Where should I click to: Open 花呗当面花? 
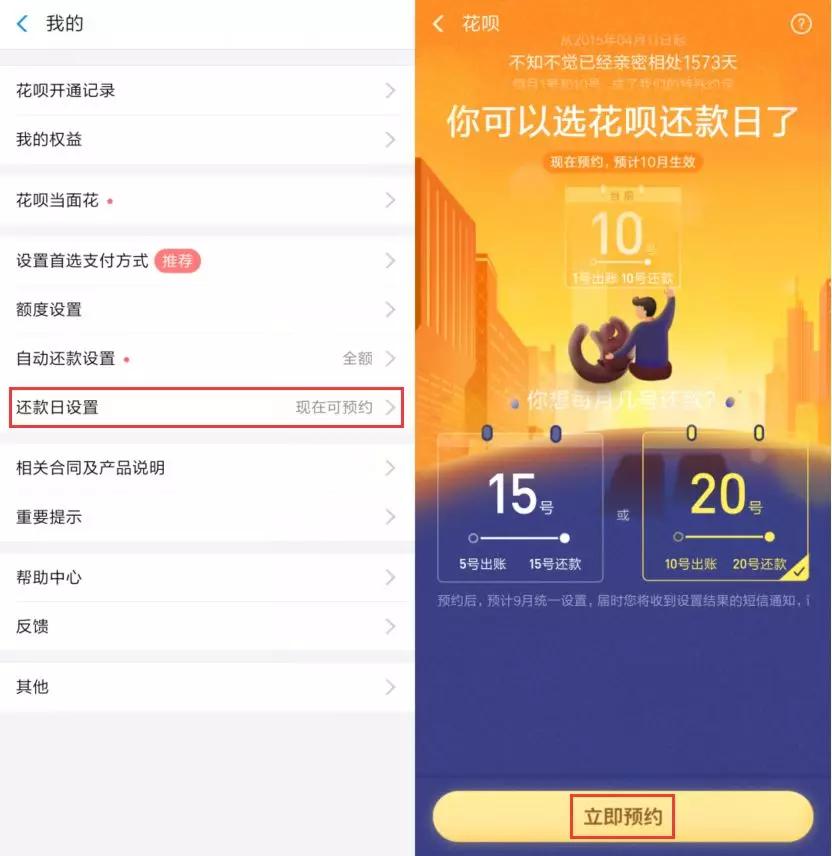(206, 201)
